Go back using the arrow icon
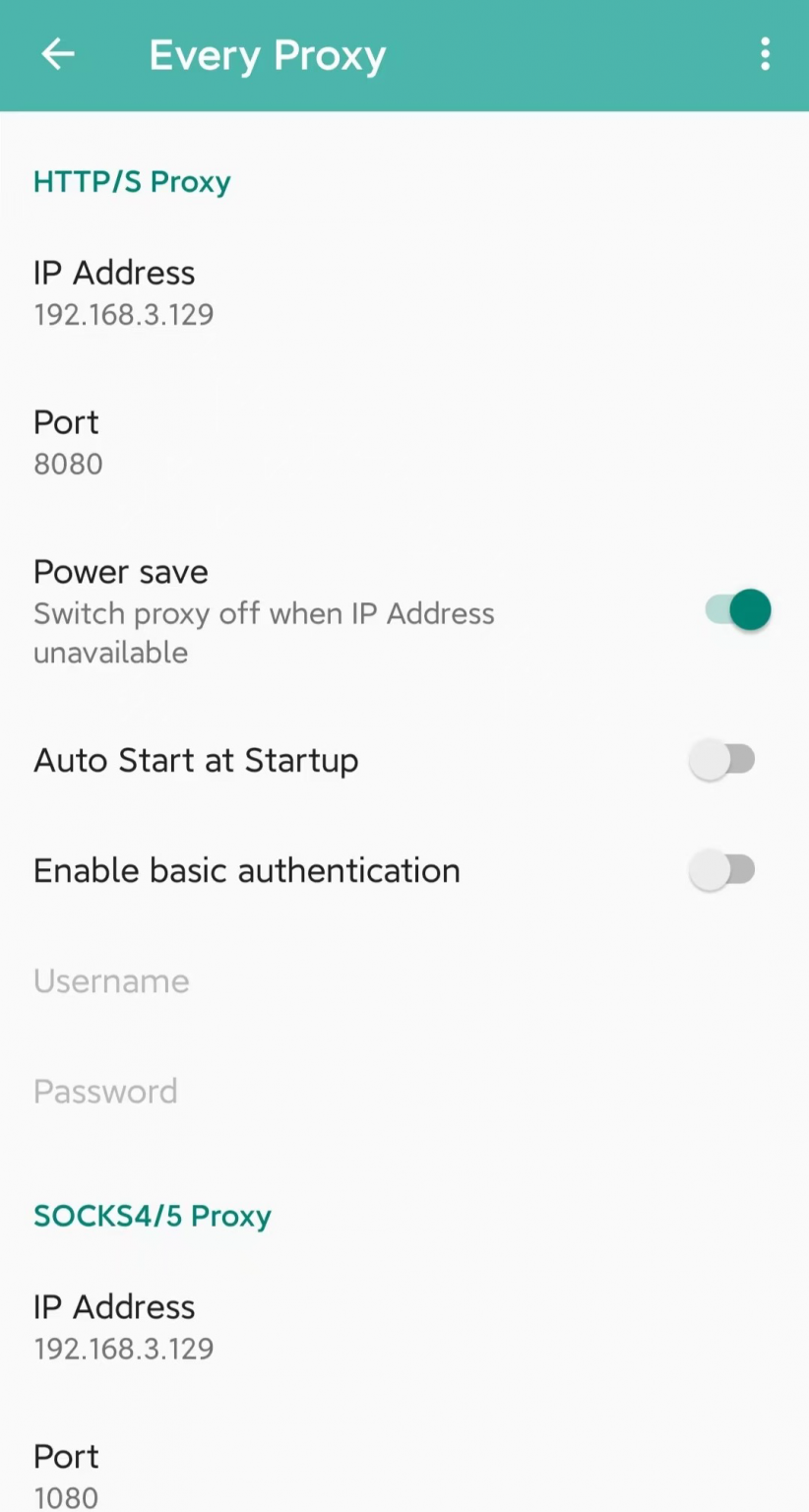Image resolution: width=809 pixels, height=1512 pixels. (58, 55)
